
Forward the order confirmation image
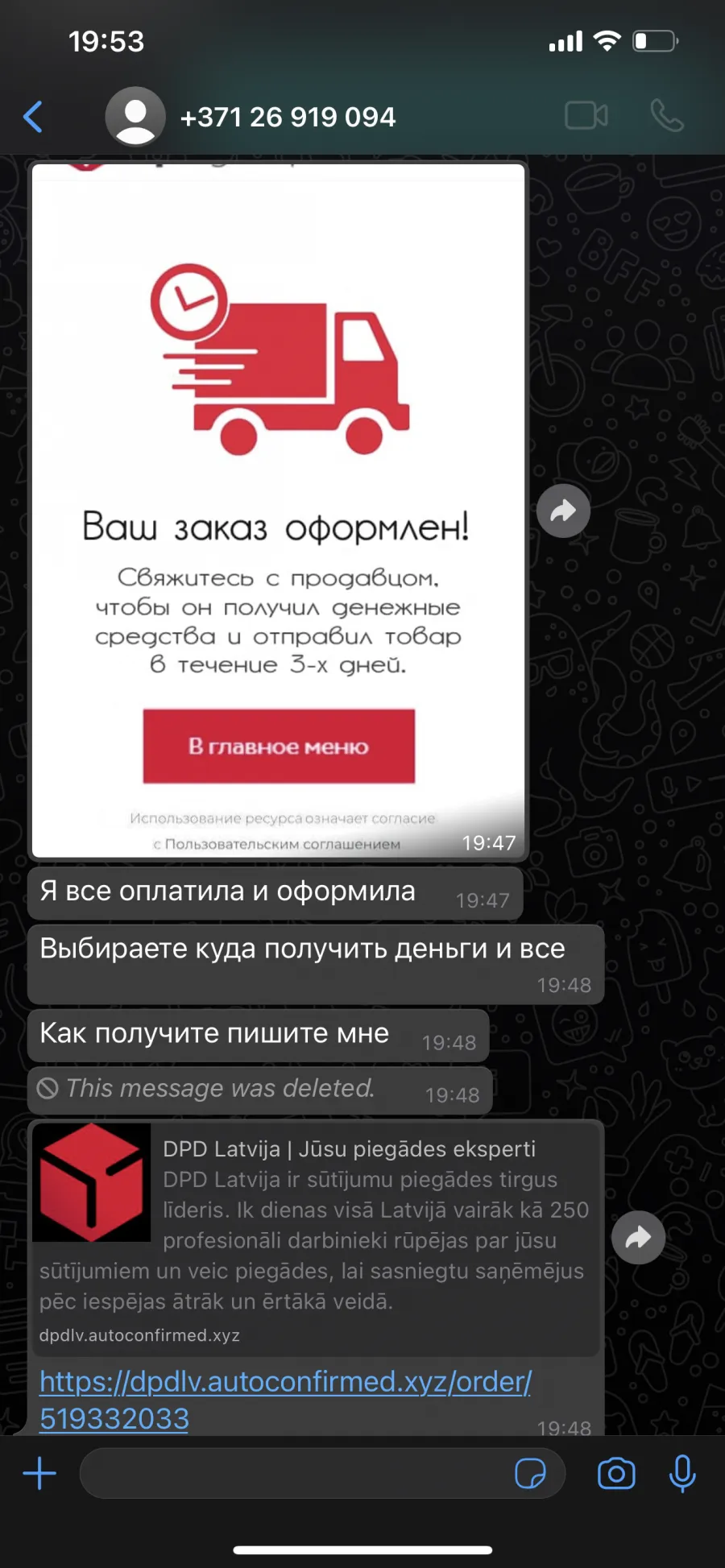pyautogui.click(x=563, y=511)
